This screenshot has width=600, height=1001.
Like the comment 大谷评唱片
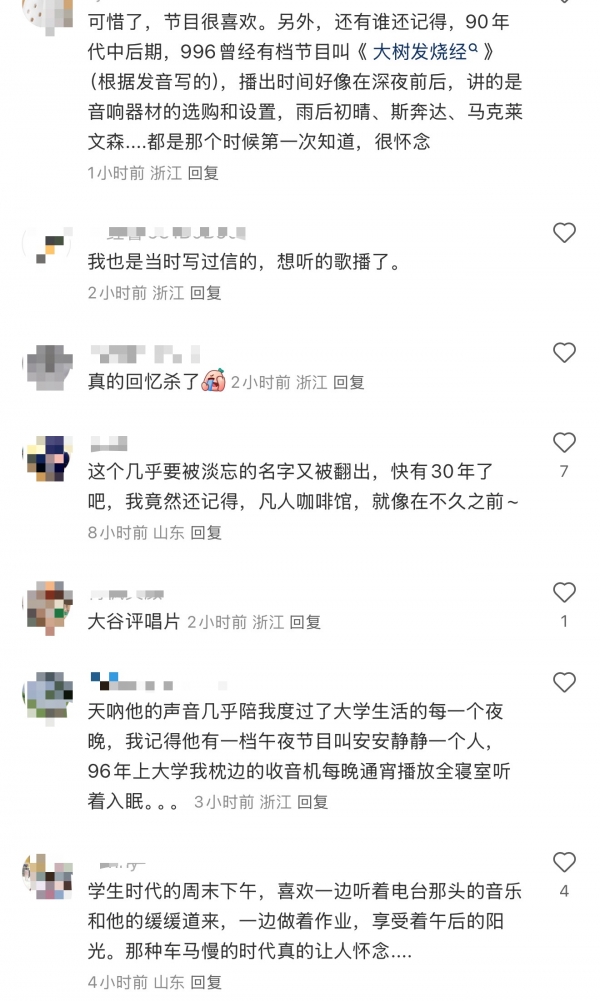coord(564,593)
